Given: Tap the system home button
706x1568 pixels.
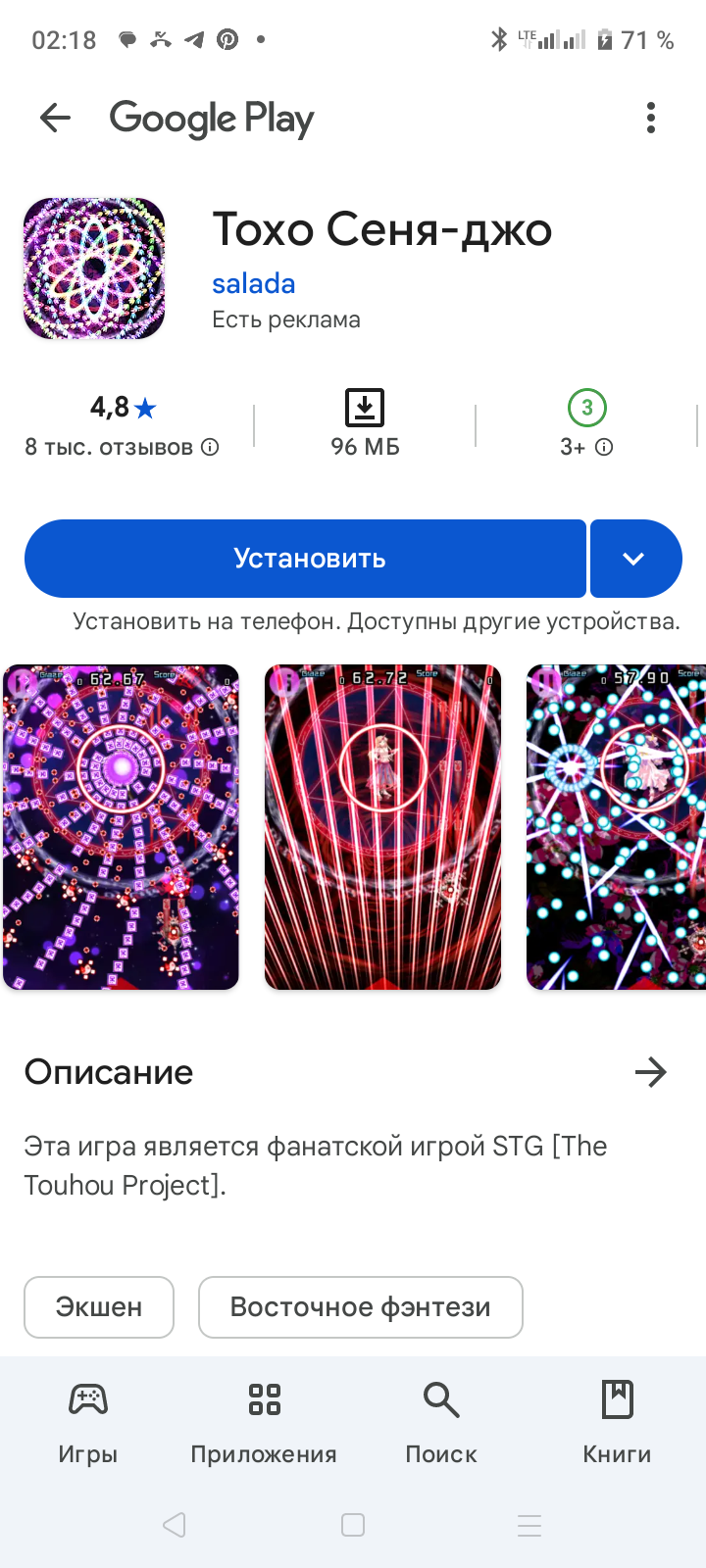Looking at the screenshot, I should 353,1525.
